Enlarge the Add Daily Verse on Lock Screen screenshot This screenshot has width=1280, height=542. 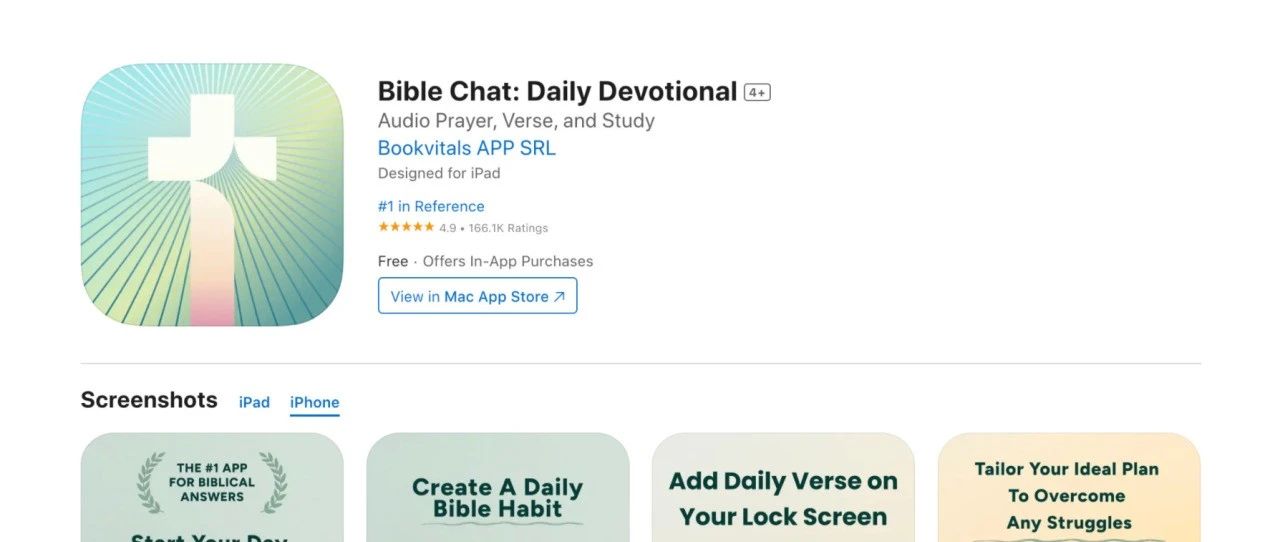pyautogui.click(x=783, y=488)
